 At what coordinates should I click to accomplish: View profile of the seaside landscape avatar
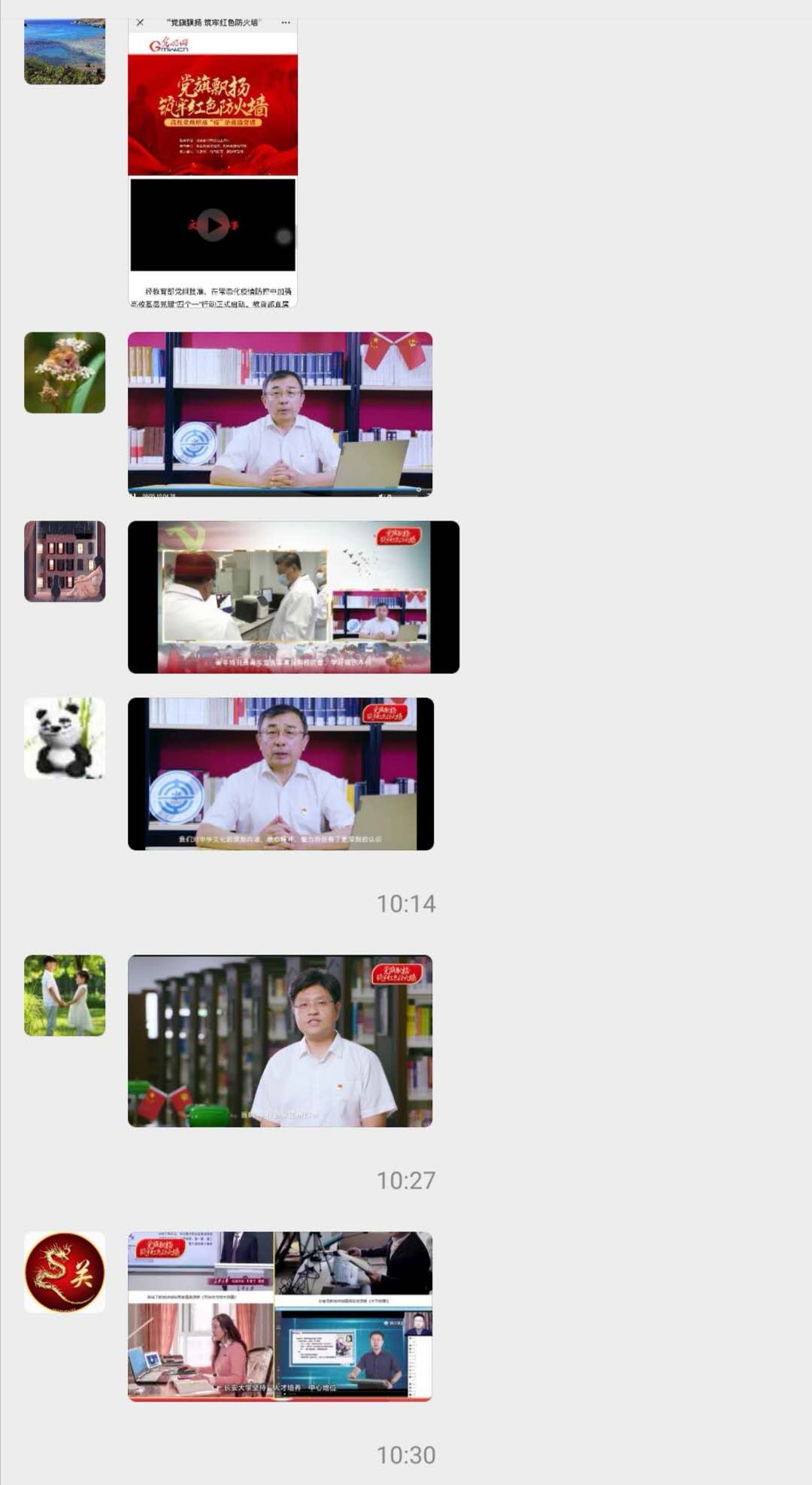65,51
